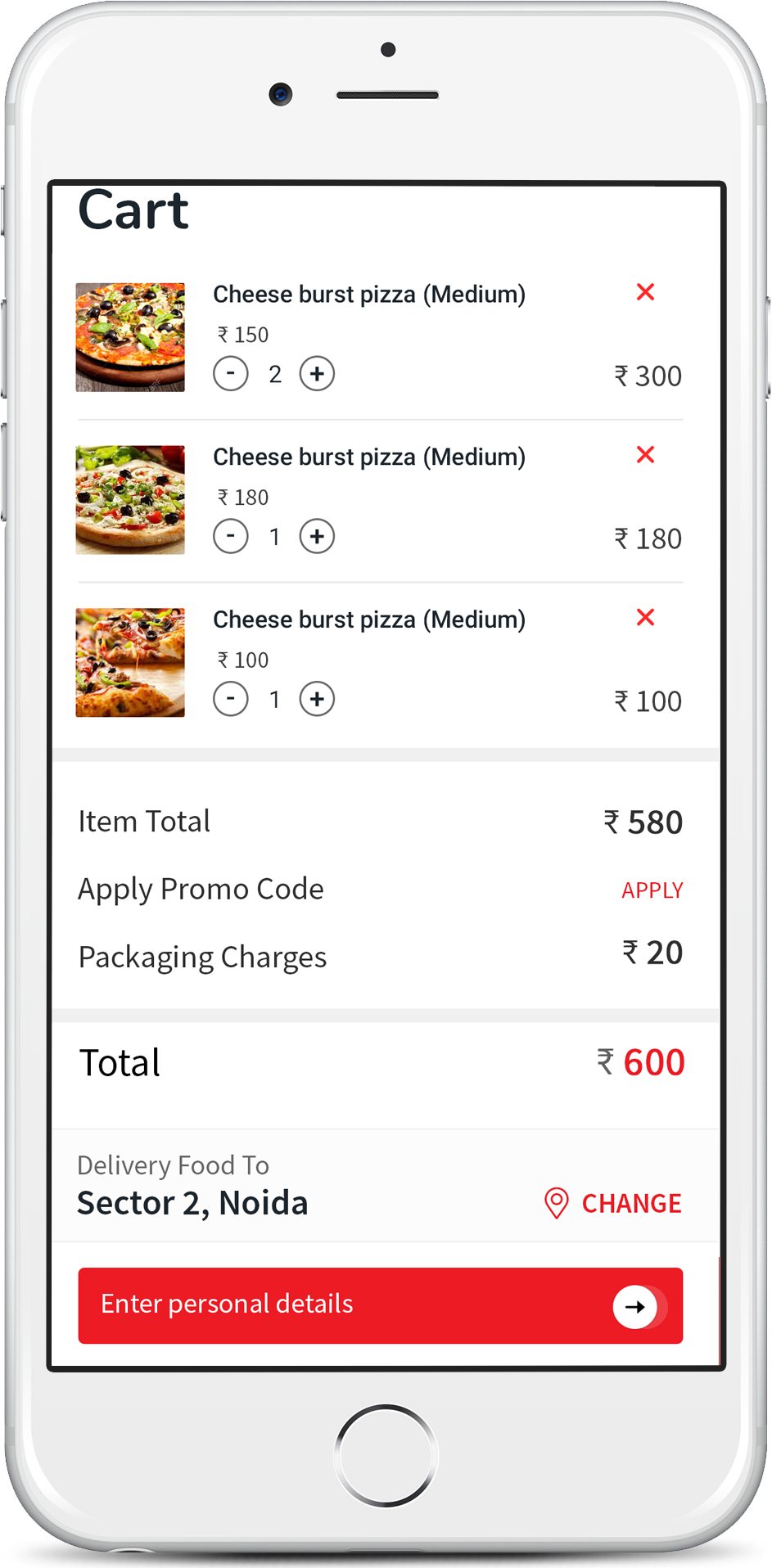Decrease quantity of the ₹150 pizza
Image resolution: width=772 pixels, height=1568 pixels.
pos(231,374)
